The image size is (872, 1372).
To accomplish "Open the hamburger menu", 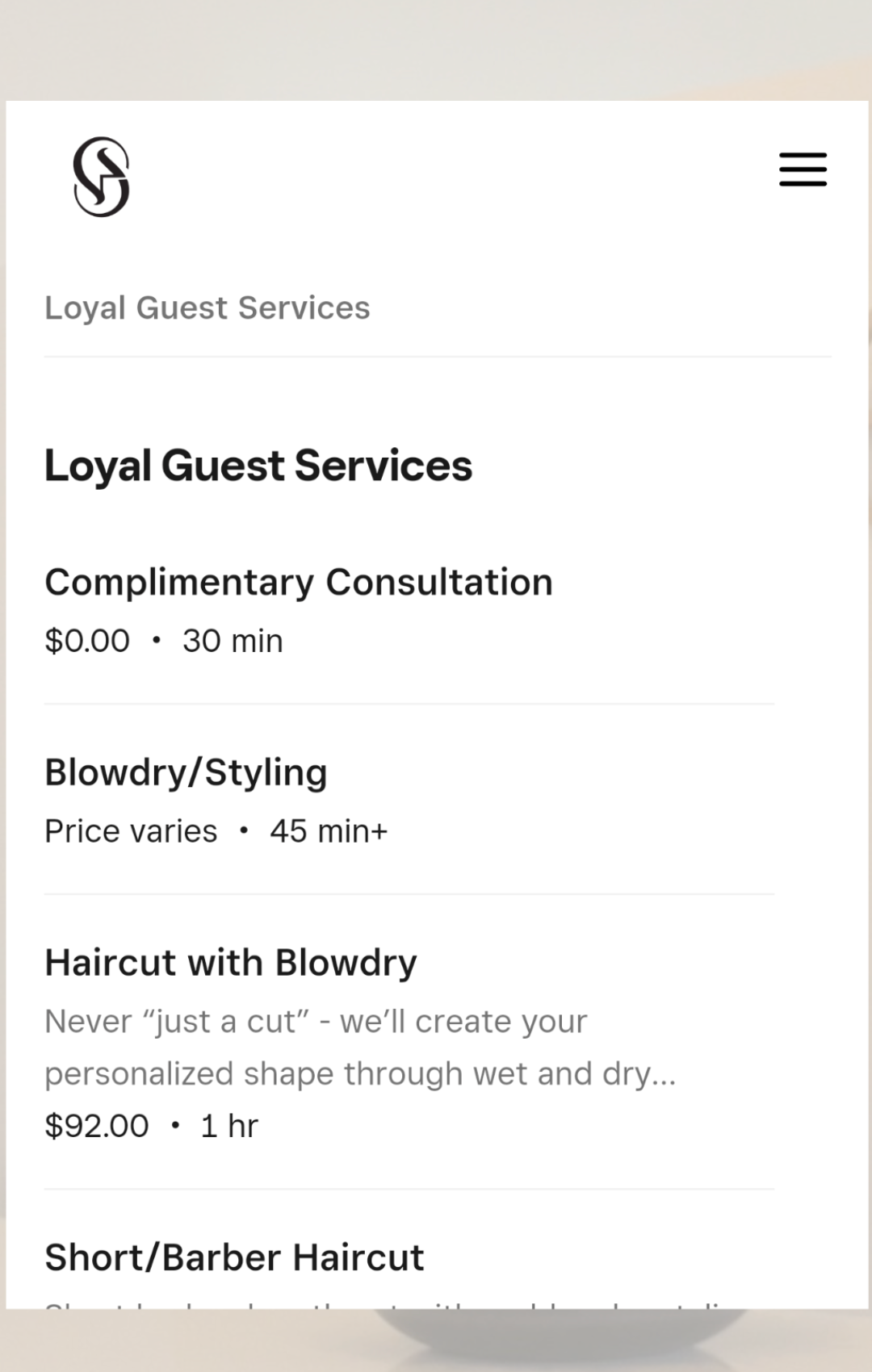I will pyautogui.click(x=803, y=169).
